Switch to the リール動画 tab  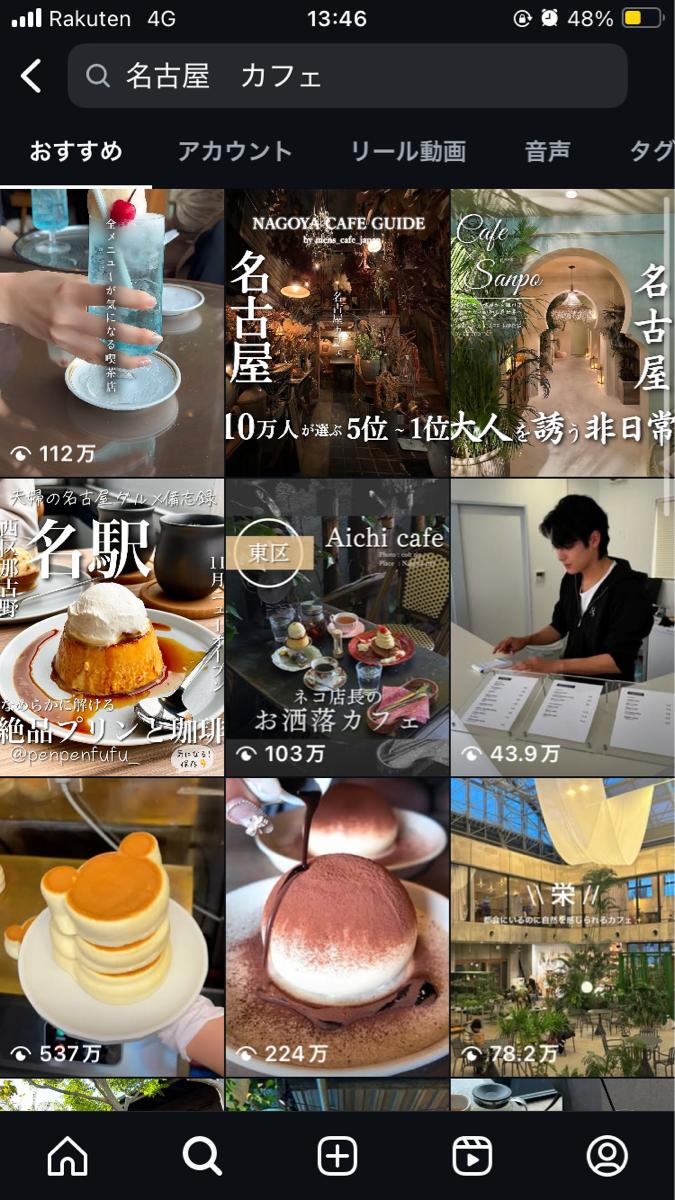[407, 151]
